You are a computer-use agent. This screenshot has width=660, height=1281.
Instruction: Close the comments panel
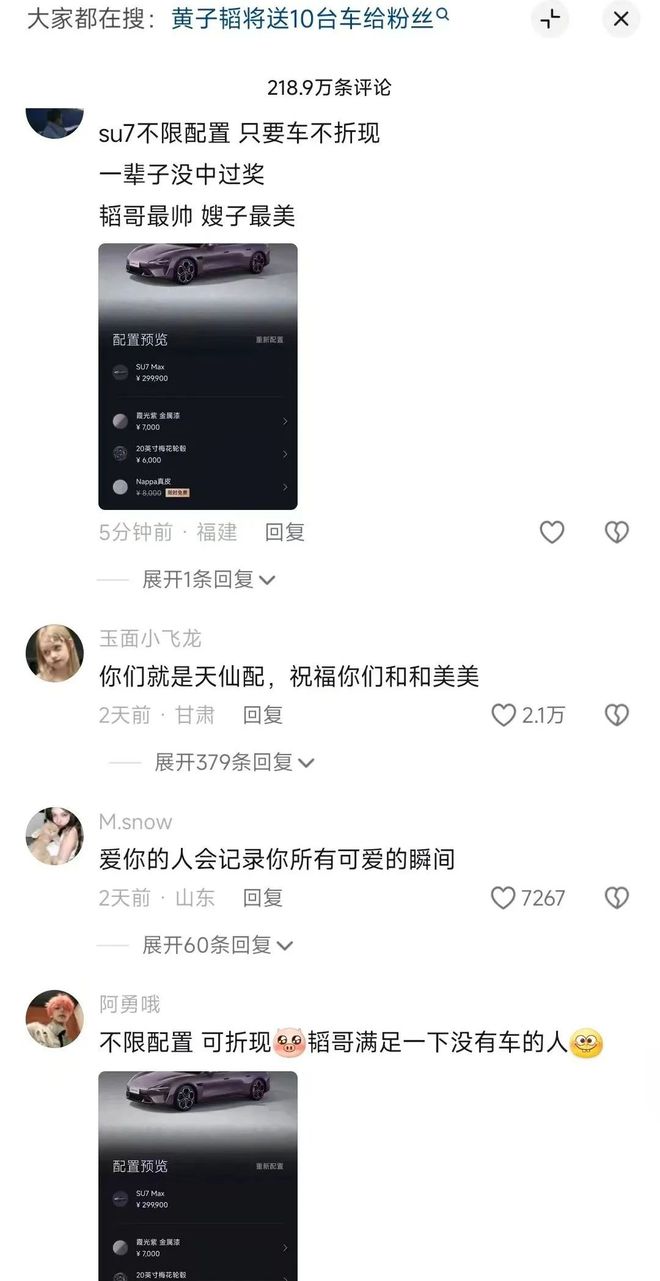tap(621, 19)
